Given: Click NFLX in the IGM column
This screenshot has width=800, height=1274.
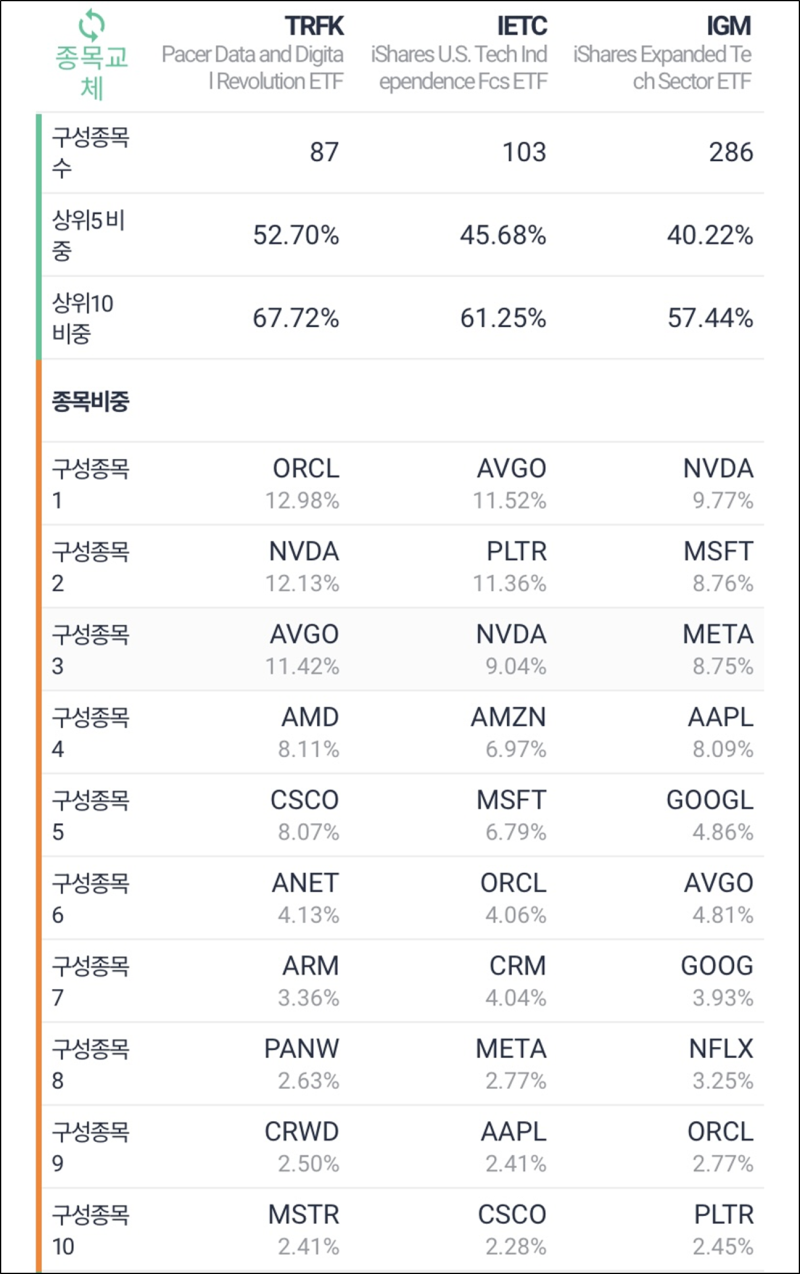Looking at the screenshot, I should (x=719, y=1049).
